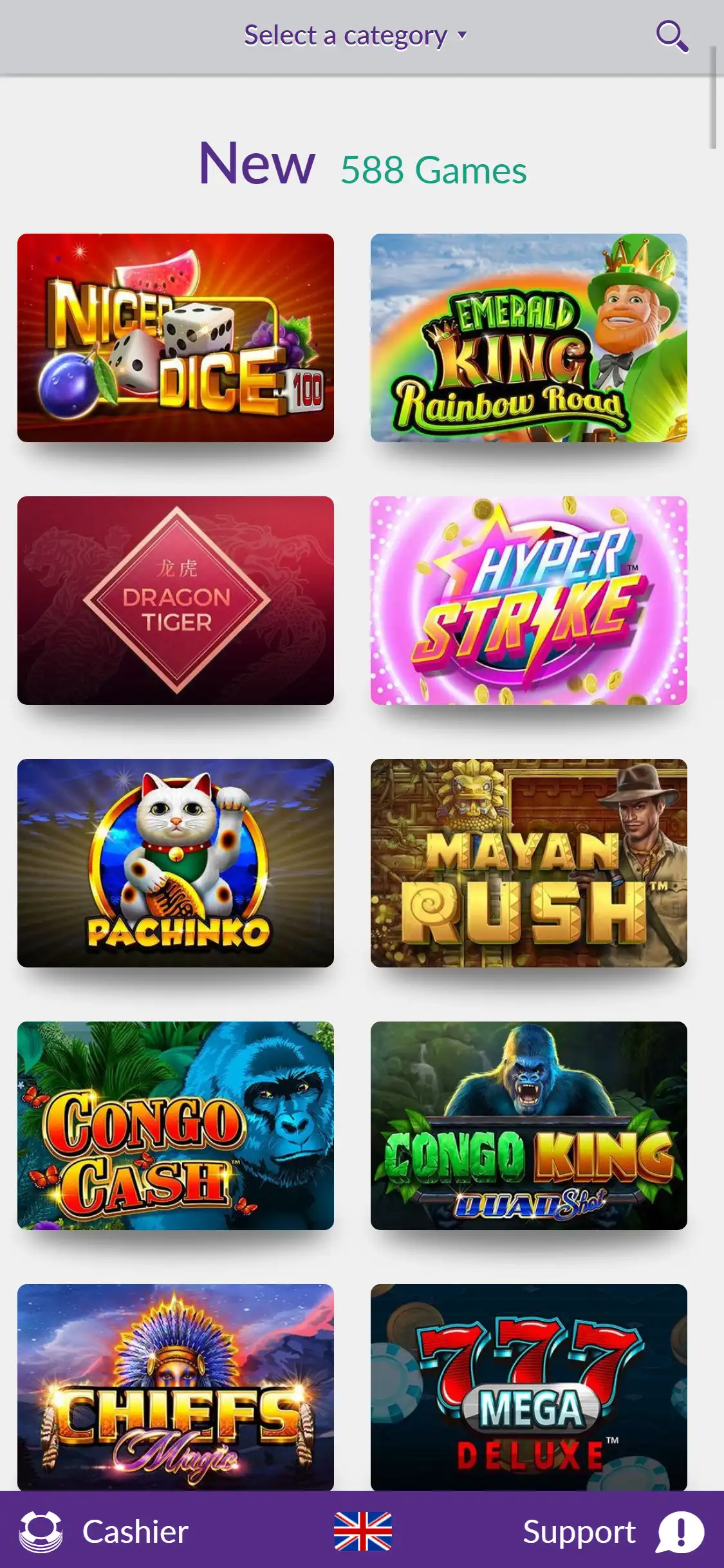Expand the Select a category dropdown

click(355, 36)
